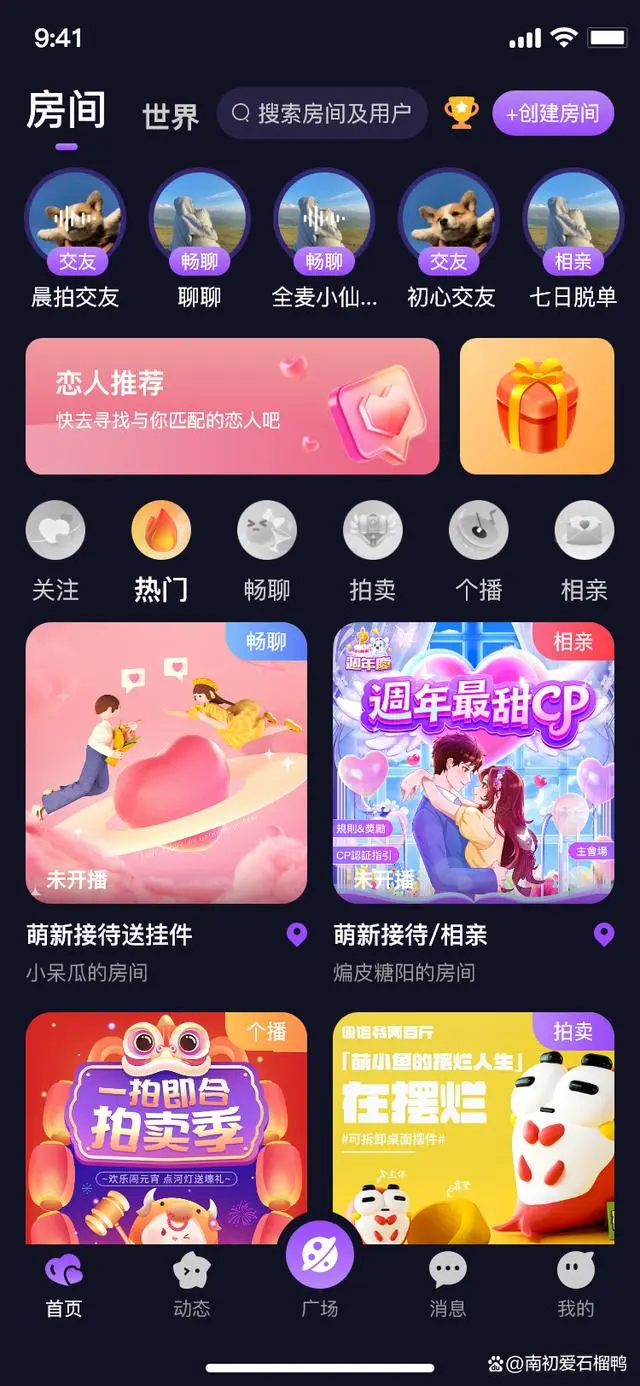Open the 萌新接待送挂件 room card

pyautogui.click(x=166, y=764)
